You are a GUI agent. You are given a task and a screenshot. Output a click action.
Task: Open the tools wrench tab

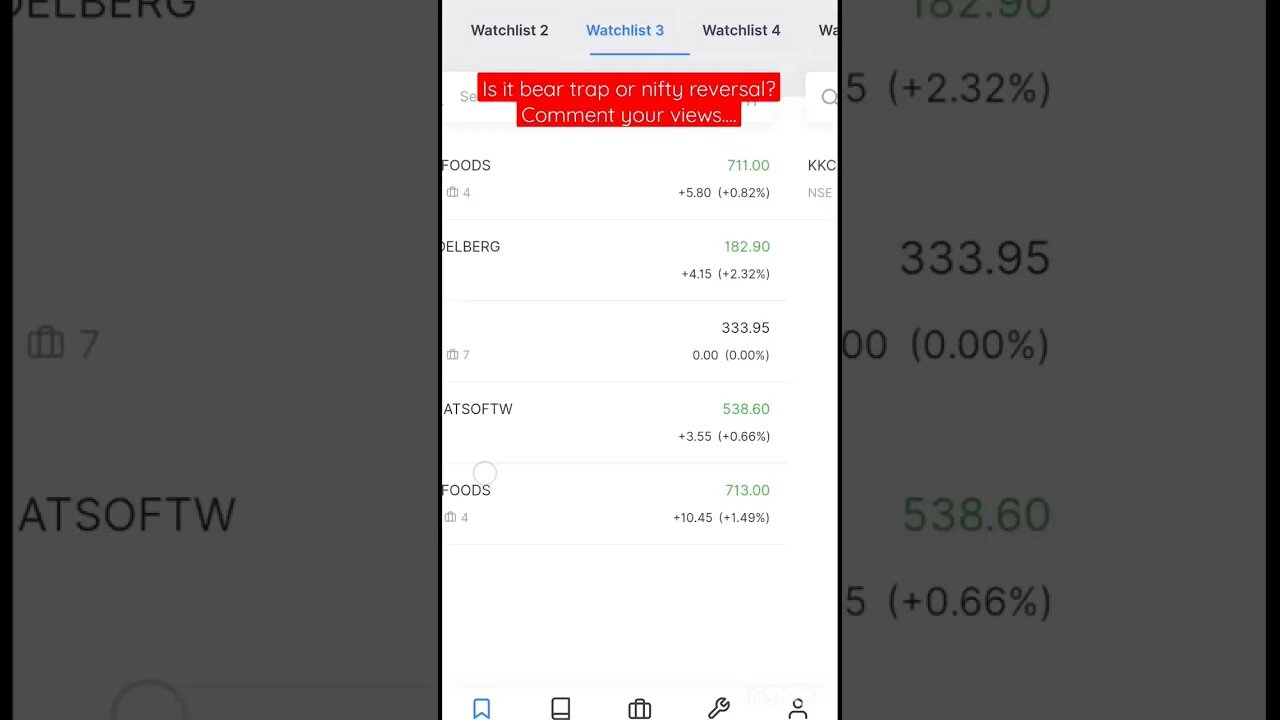[x=718, y=708]
